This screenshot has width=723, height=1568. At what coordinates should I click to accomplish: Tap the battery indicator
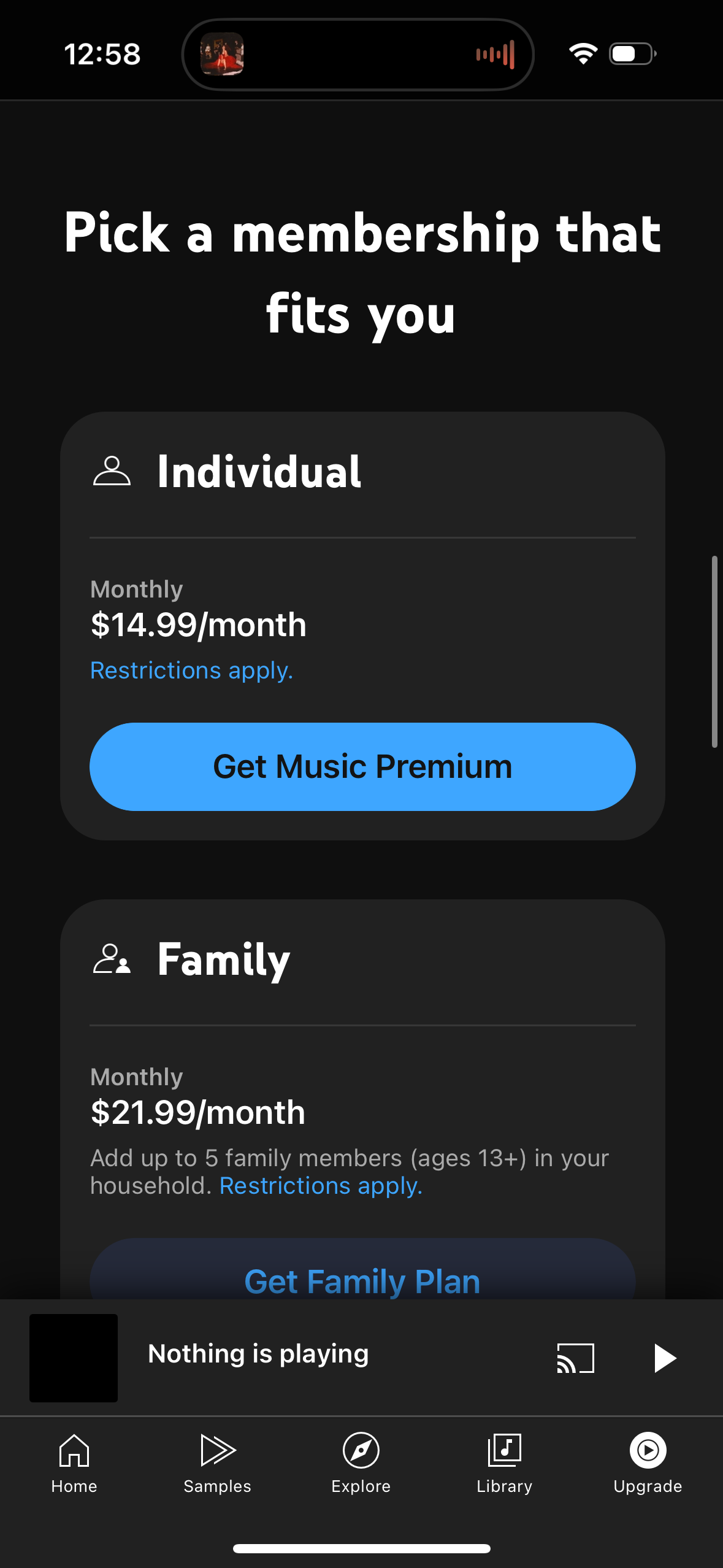point(630,54)
